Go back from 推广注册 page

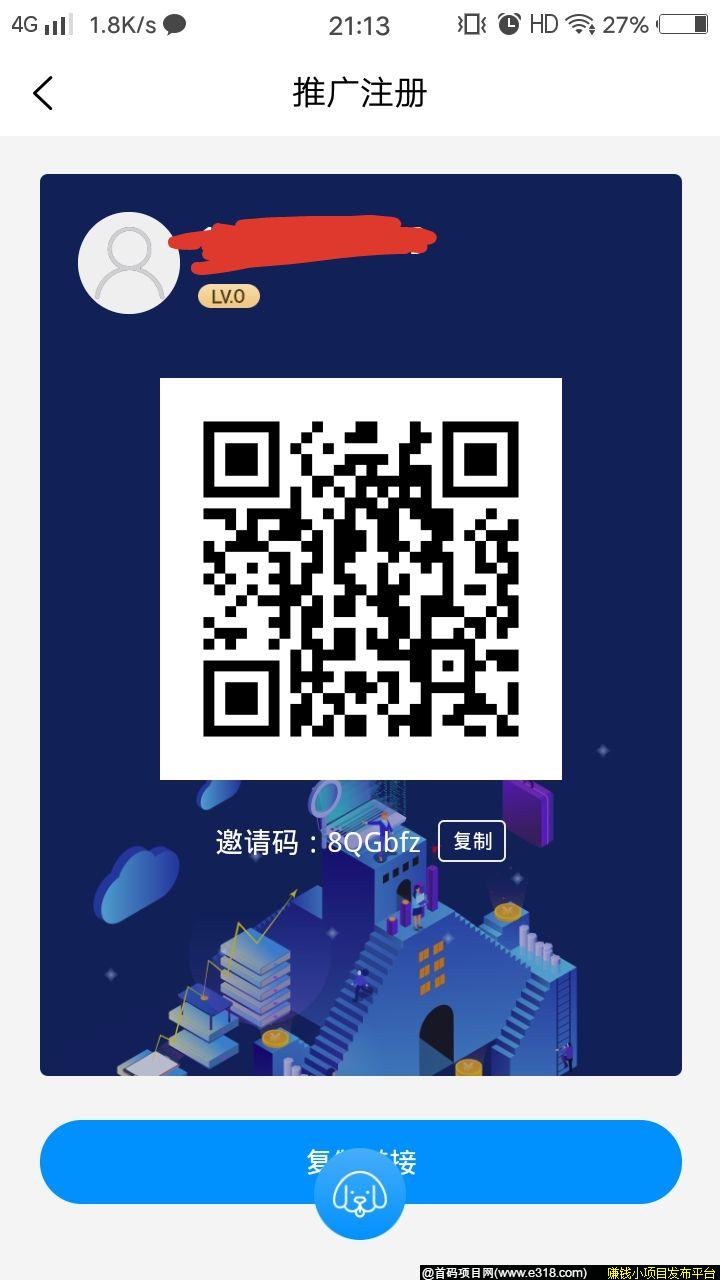pyautogui.click(x=42, y=93)
